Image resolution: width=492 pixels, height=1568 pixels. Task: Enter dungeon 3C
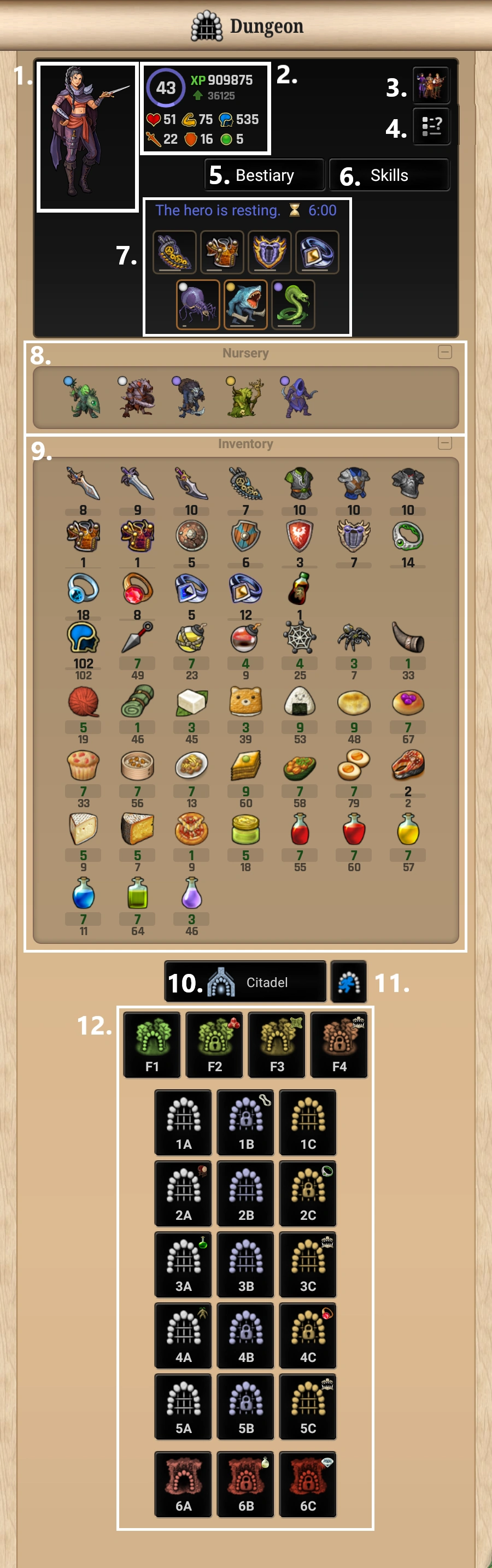click(x=307, y=1264)
